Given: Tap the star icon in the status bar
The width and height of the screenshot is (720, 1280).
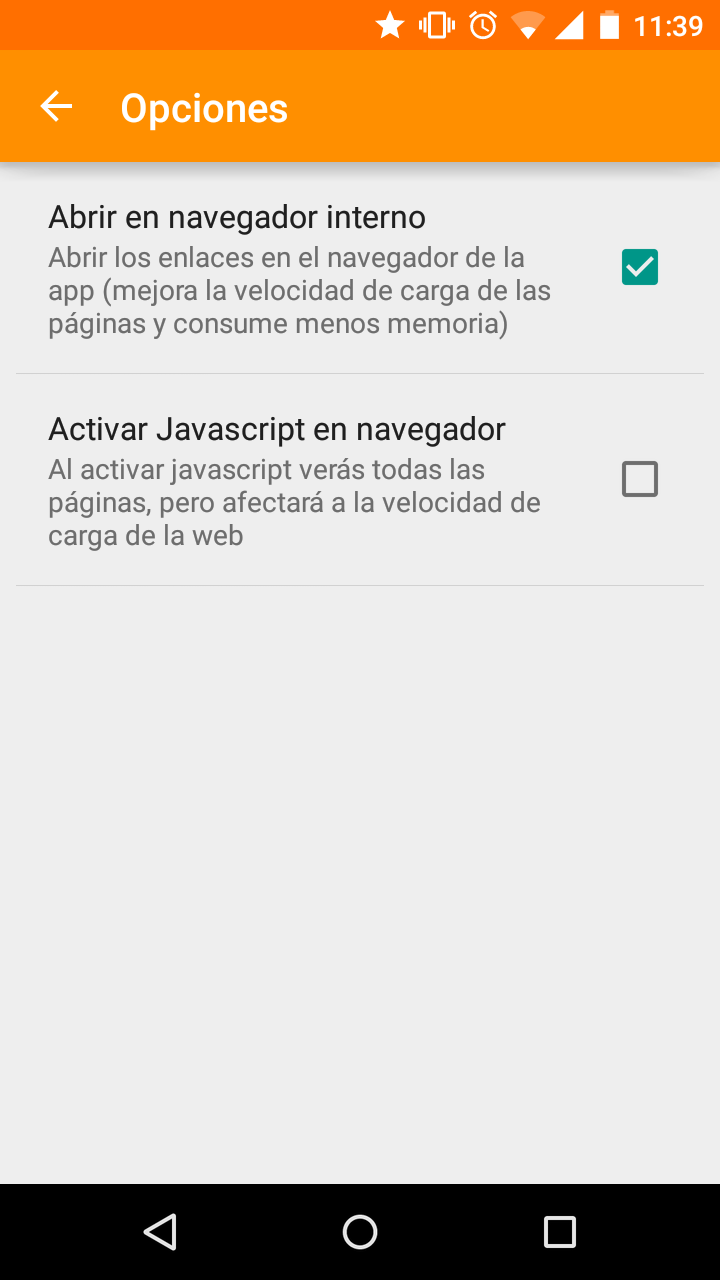Looking at the screenshot, I should 389,25.
